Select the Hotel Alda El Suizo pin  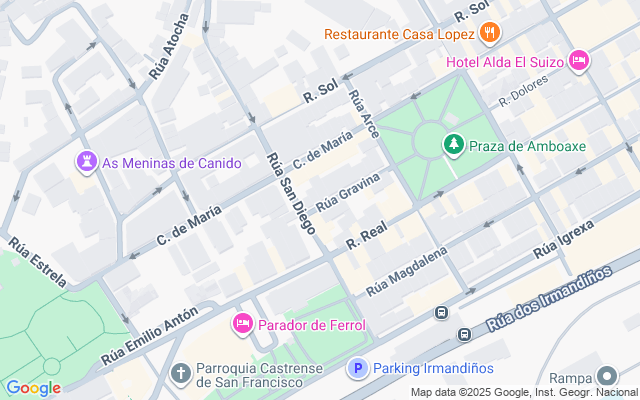[x=578, y=62]
